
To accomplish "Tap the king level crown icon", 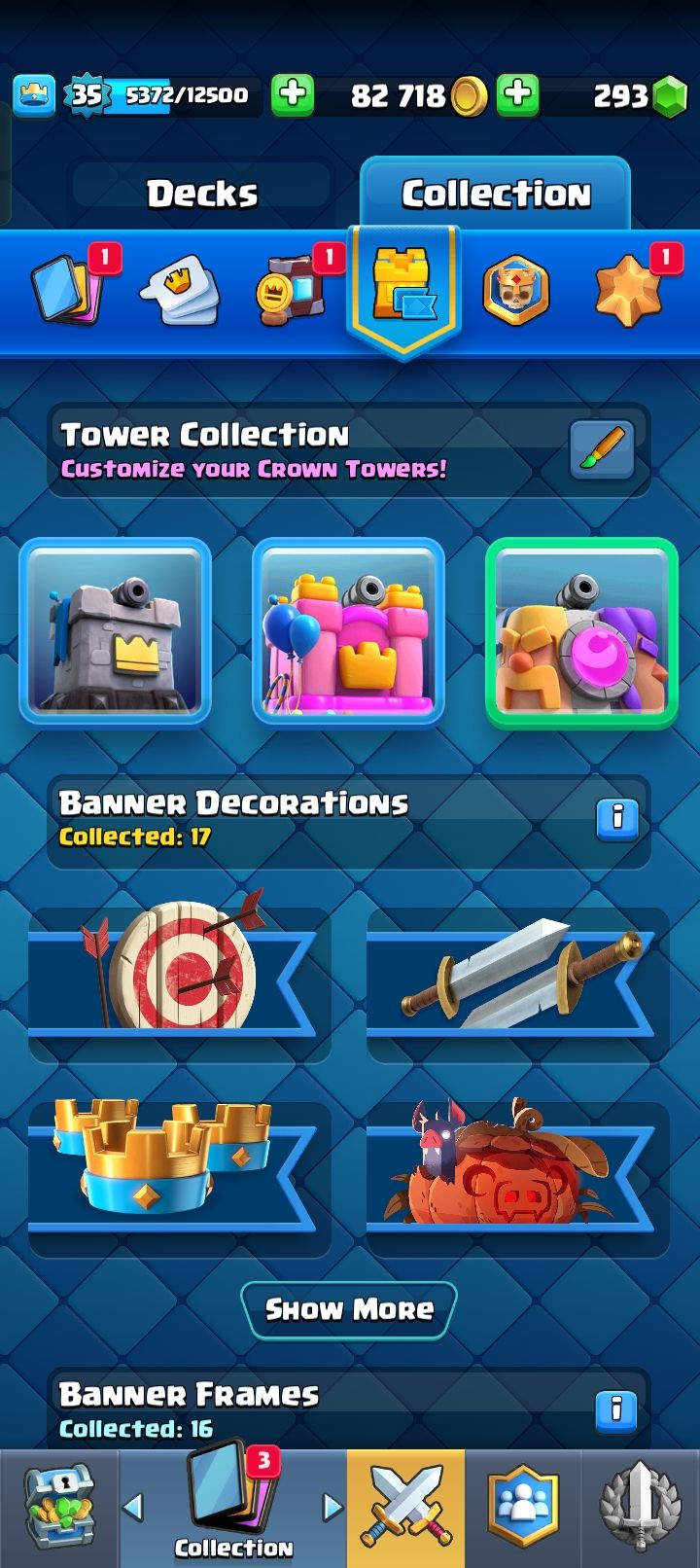I will [34, 95].
